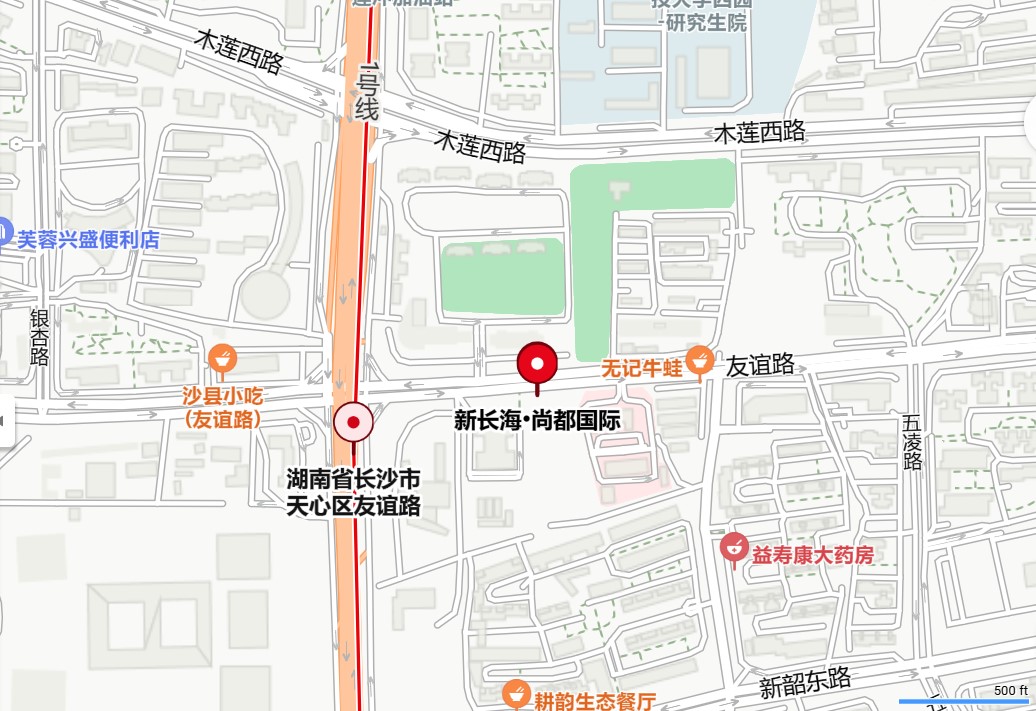Screen dimensions: 1036x711
Task: Open the 沙县小吃(友谊路) restaurant marker
Action: [x=222, y=358]
